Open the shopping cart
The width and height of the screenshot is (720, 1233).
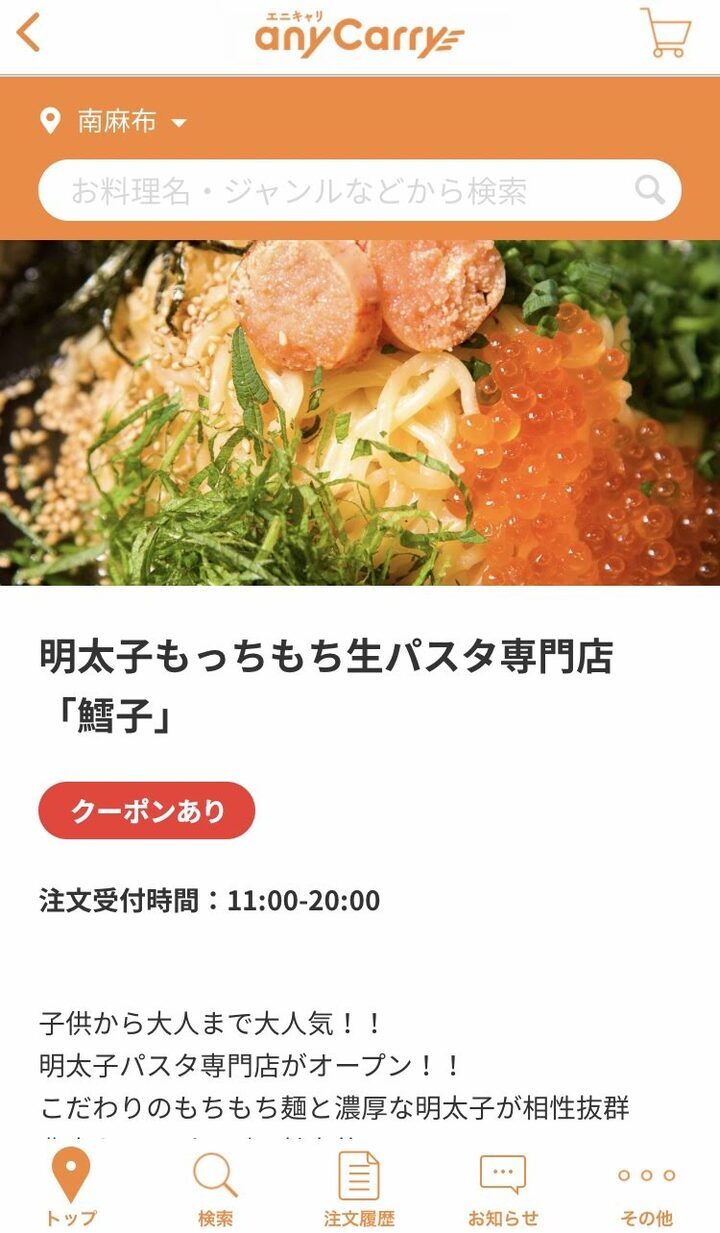tap(666, 33)
